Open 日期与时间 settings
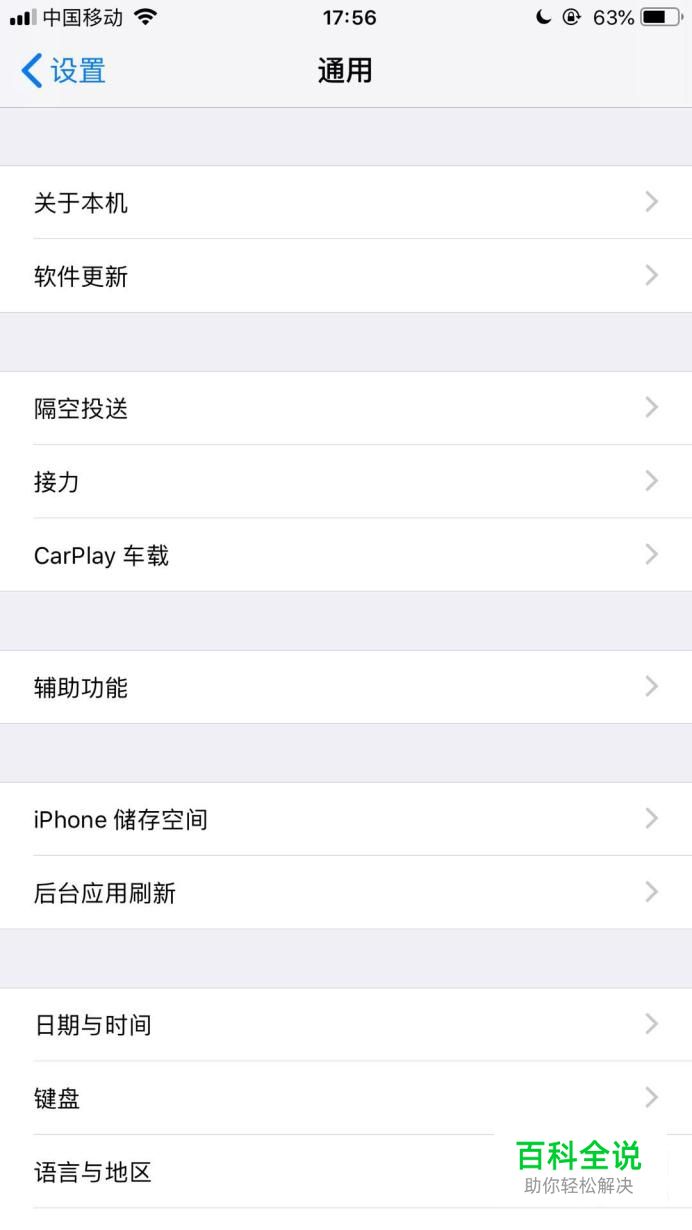Screen dimensions: 692x1230 click(x=345, y=1025)
